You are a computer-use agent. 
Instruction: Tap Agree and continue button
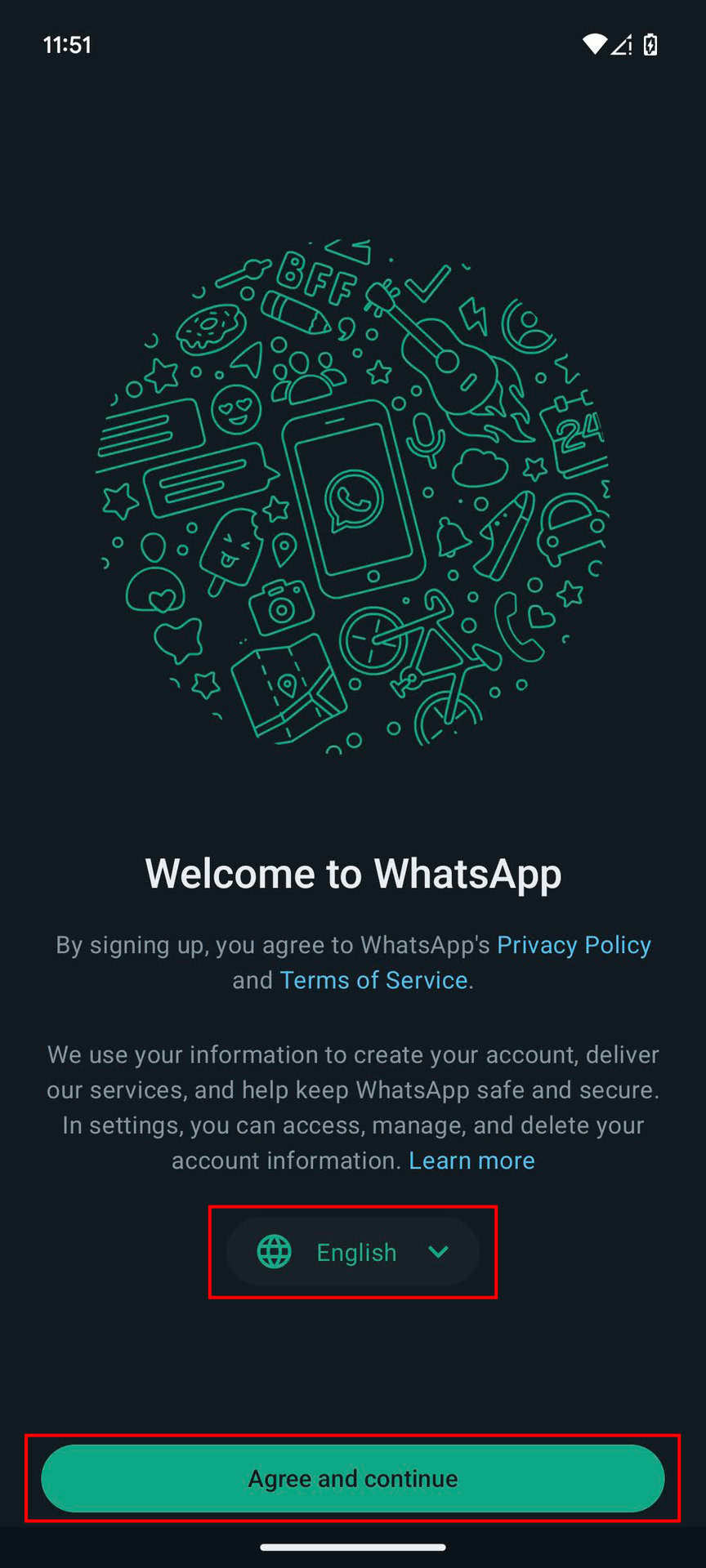click(352, 1477)
